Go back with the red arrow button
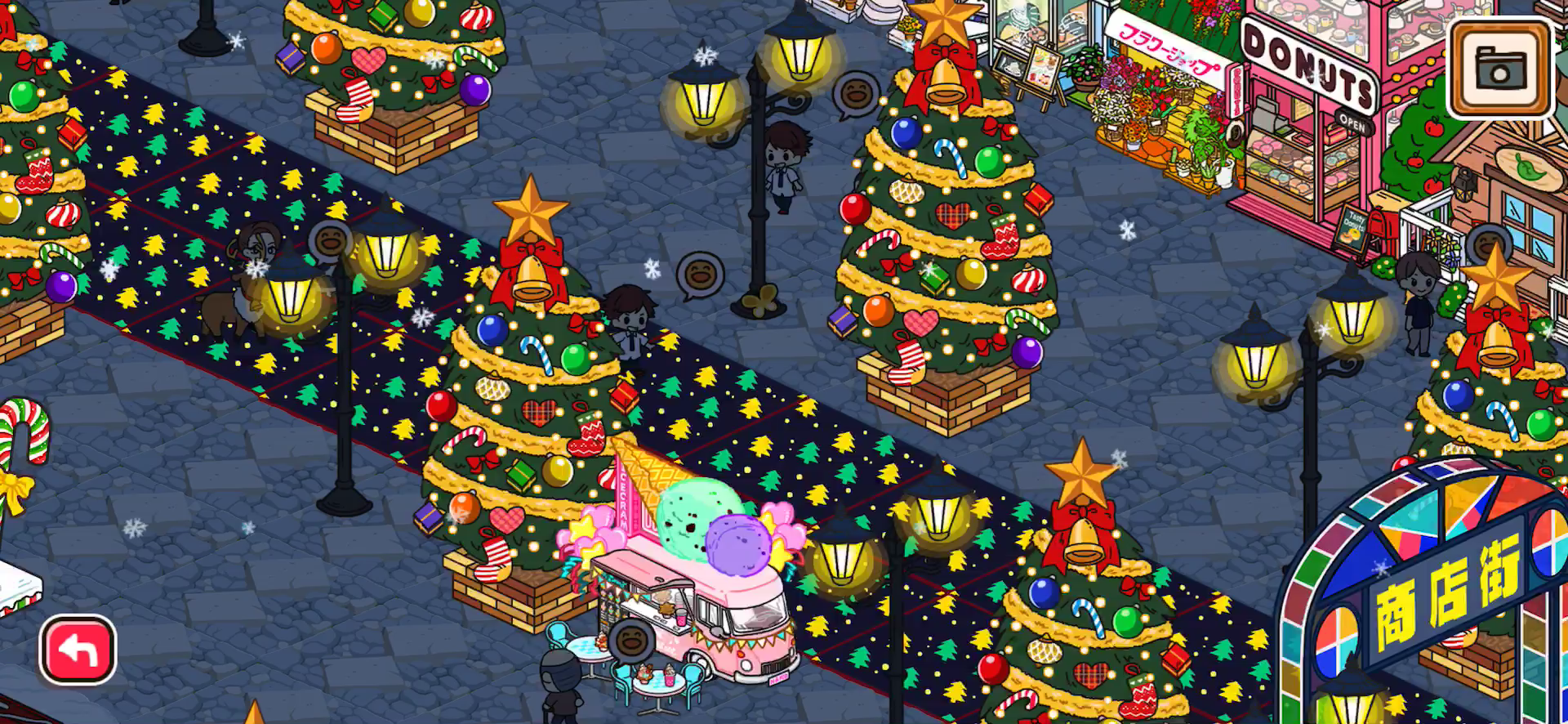Viewport: 1568px width, 724px height. click(x=78, y=650)
